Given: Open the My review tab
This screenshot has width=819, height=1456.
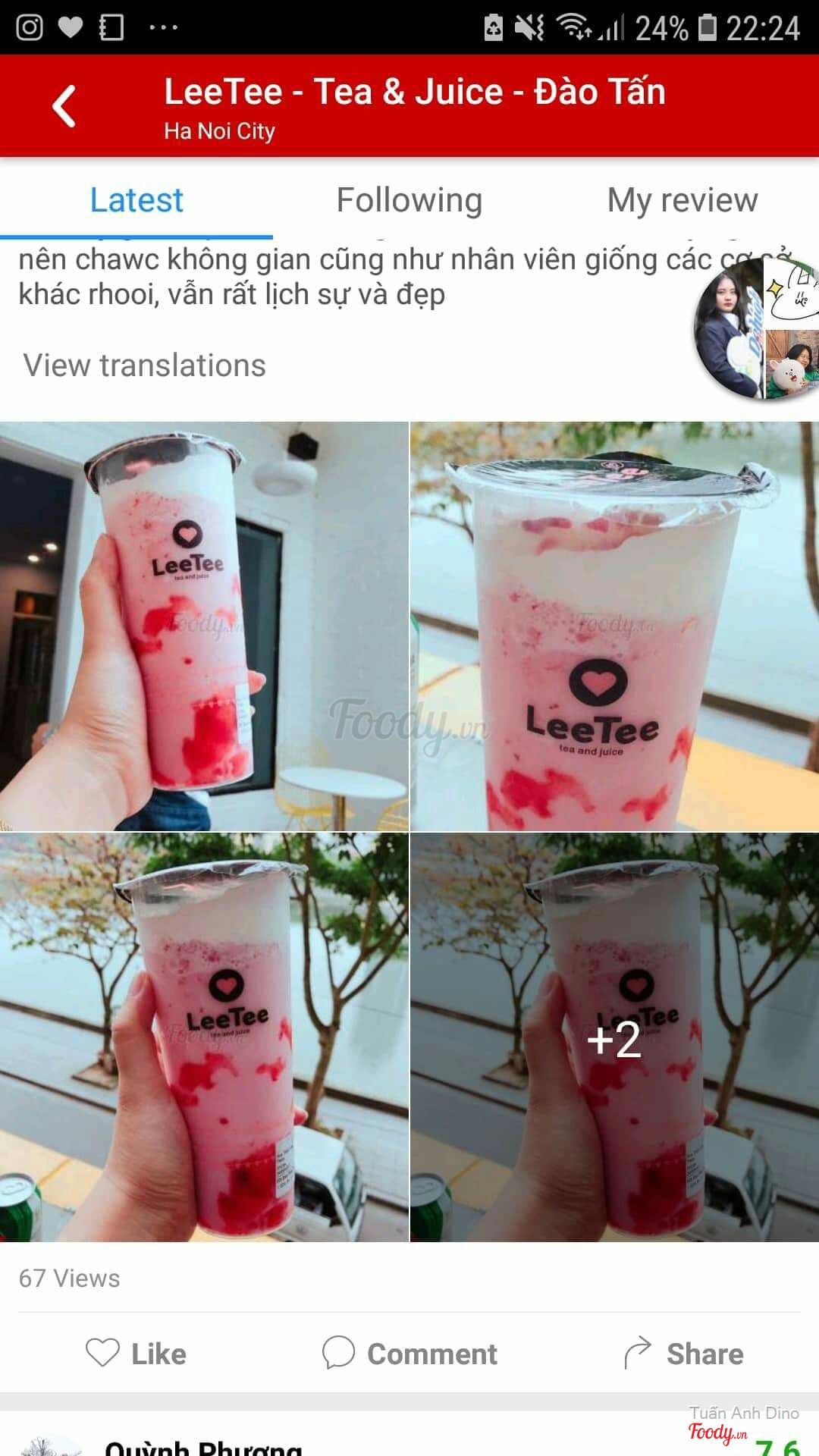Looking at the screenshot, I should 682,201.
